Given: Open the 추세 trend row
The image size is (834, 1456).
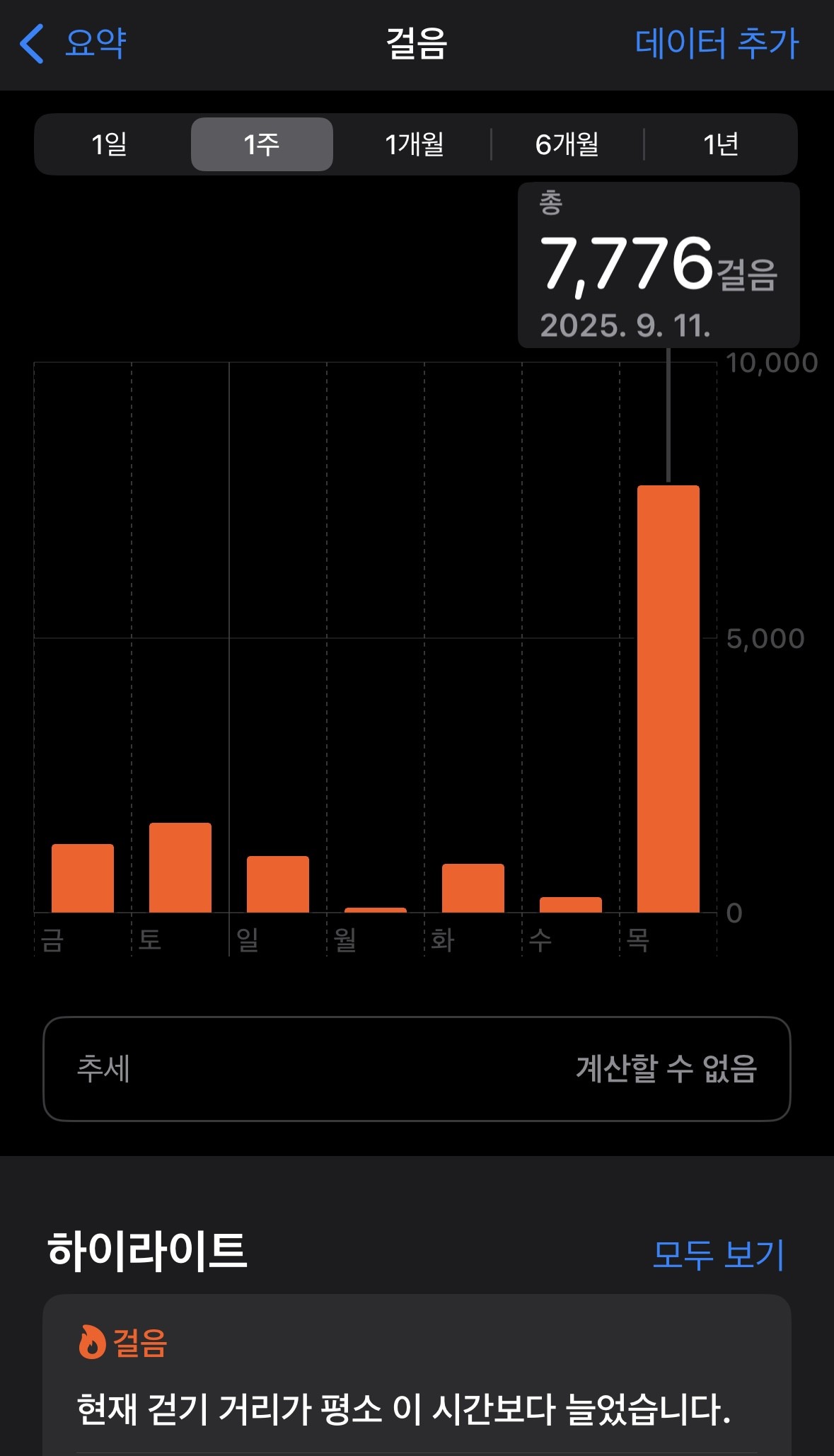Looking at the screenshot, I should (x=417, y=1069).
